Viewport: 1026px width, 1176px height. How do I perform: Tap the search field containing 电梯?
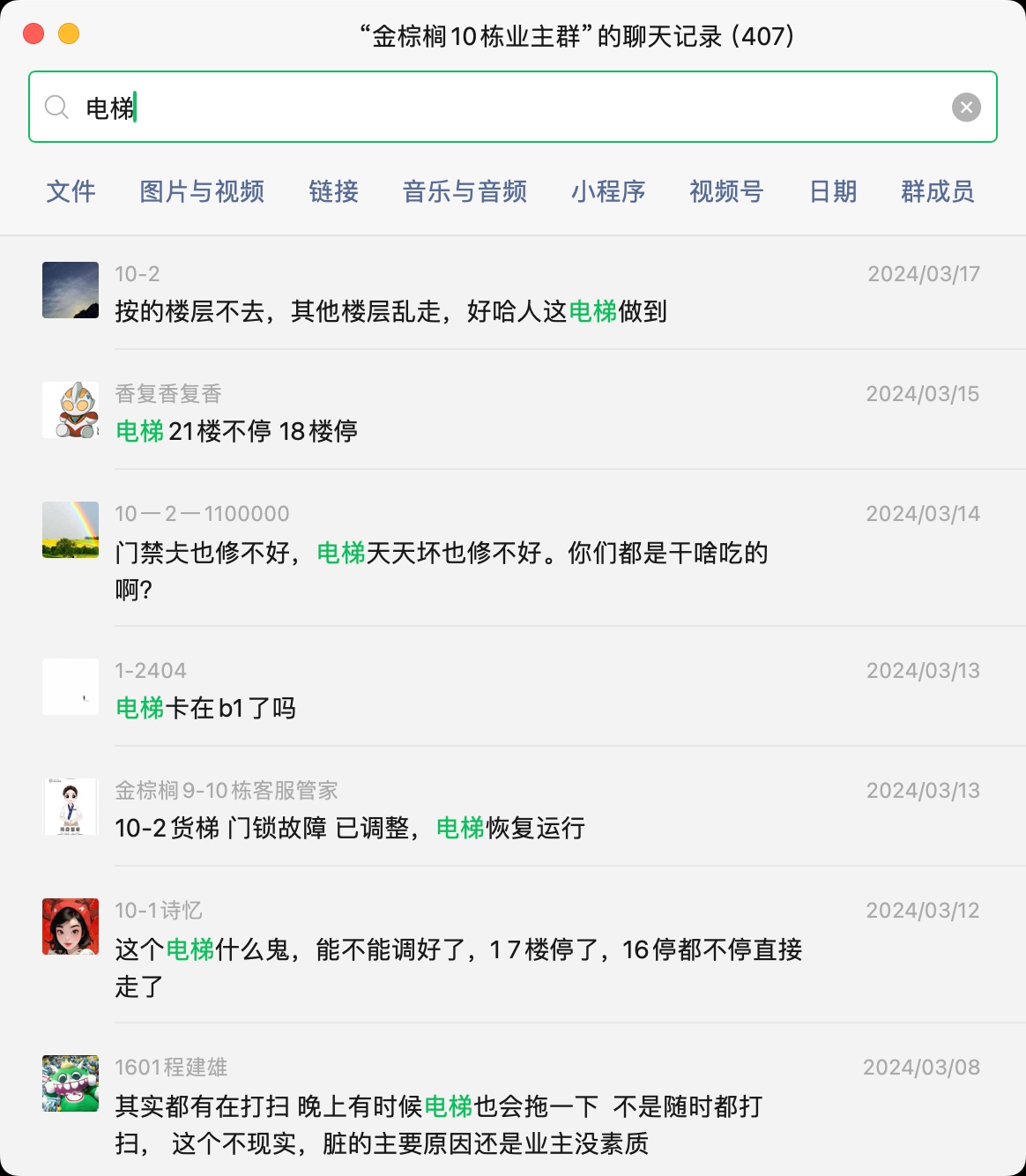coord(511,108)
